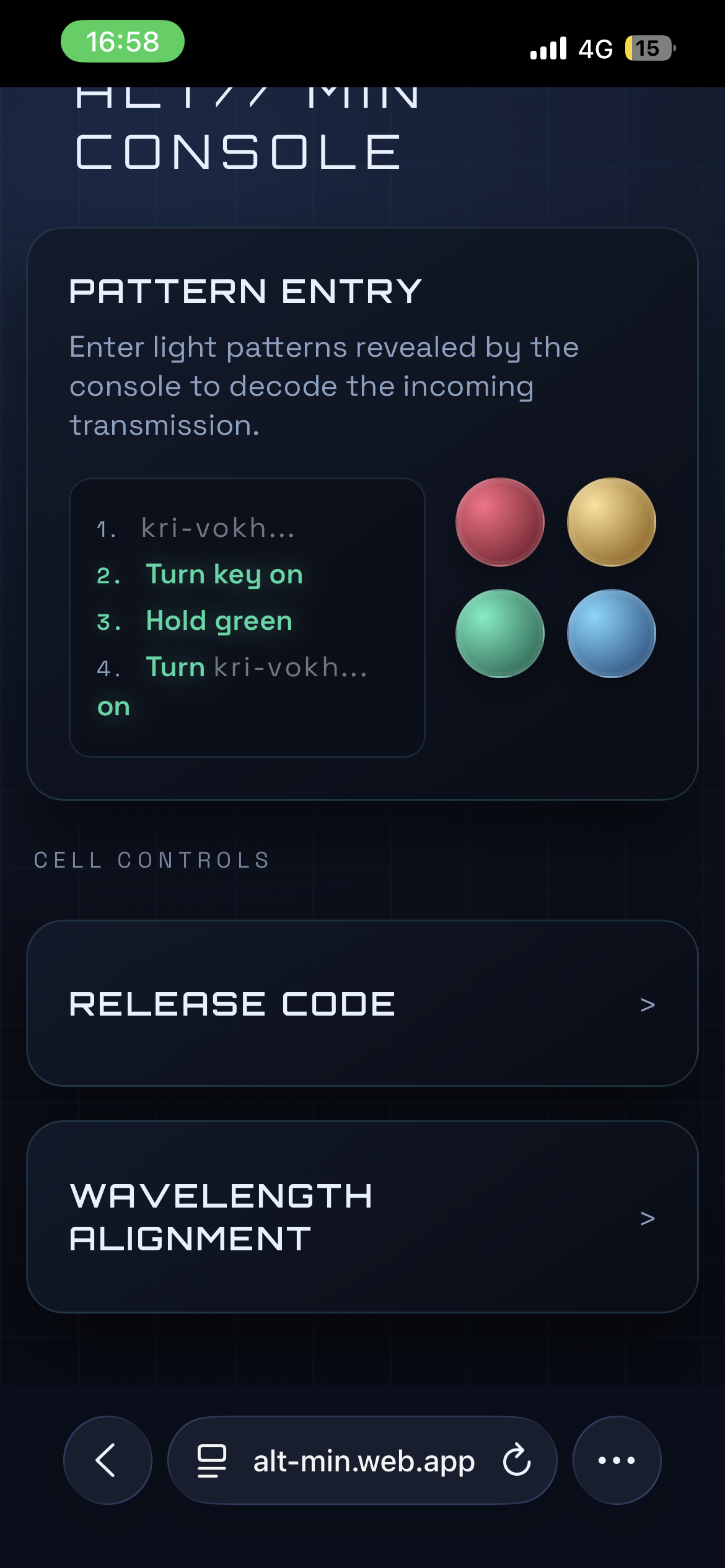Open step 1 kri-vokh instruction

tap(217, 528)
